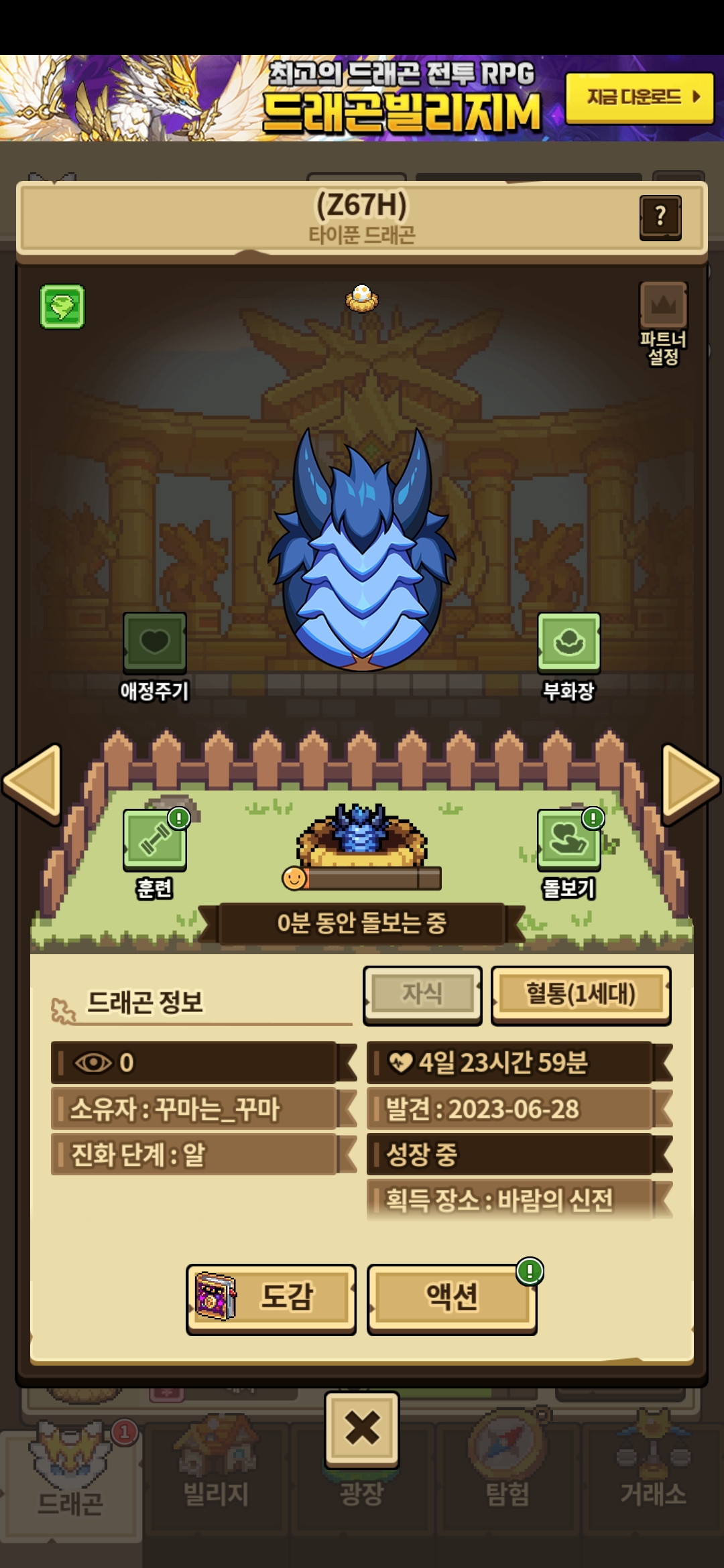Open 혈통(1세대) lineage
This screenshot has width=724, height=1568.
point(581,994)
